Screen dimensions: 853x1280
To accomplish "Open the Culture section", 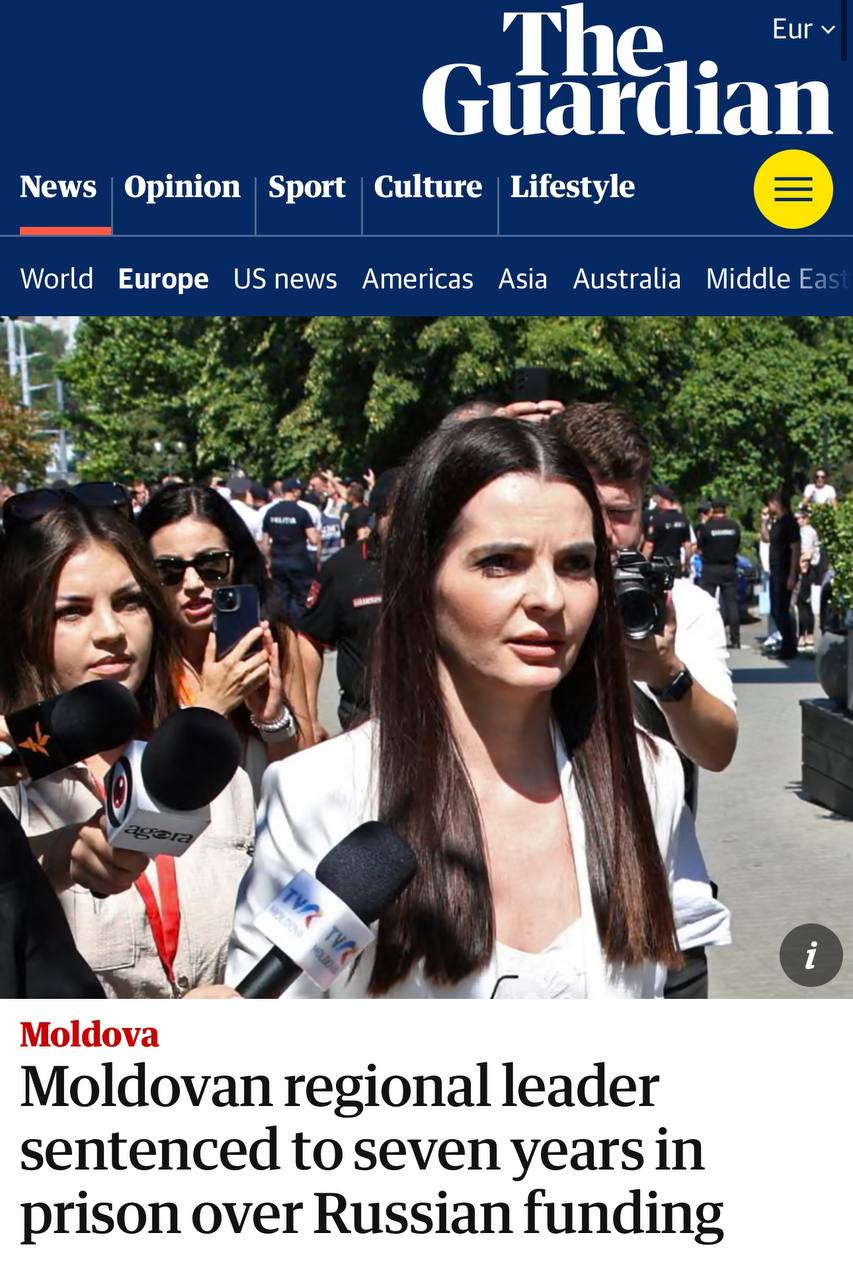I will coord(428,187).
